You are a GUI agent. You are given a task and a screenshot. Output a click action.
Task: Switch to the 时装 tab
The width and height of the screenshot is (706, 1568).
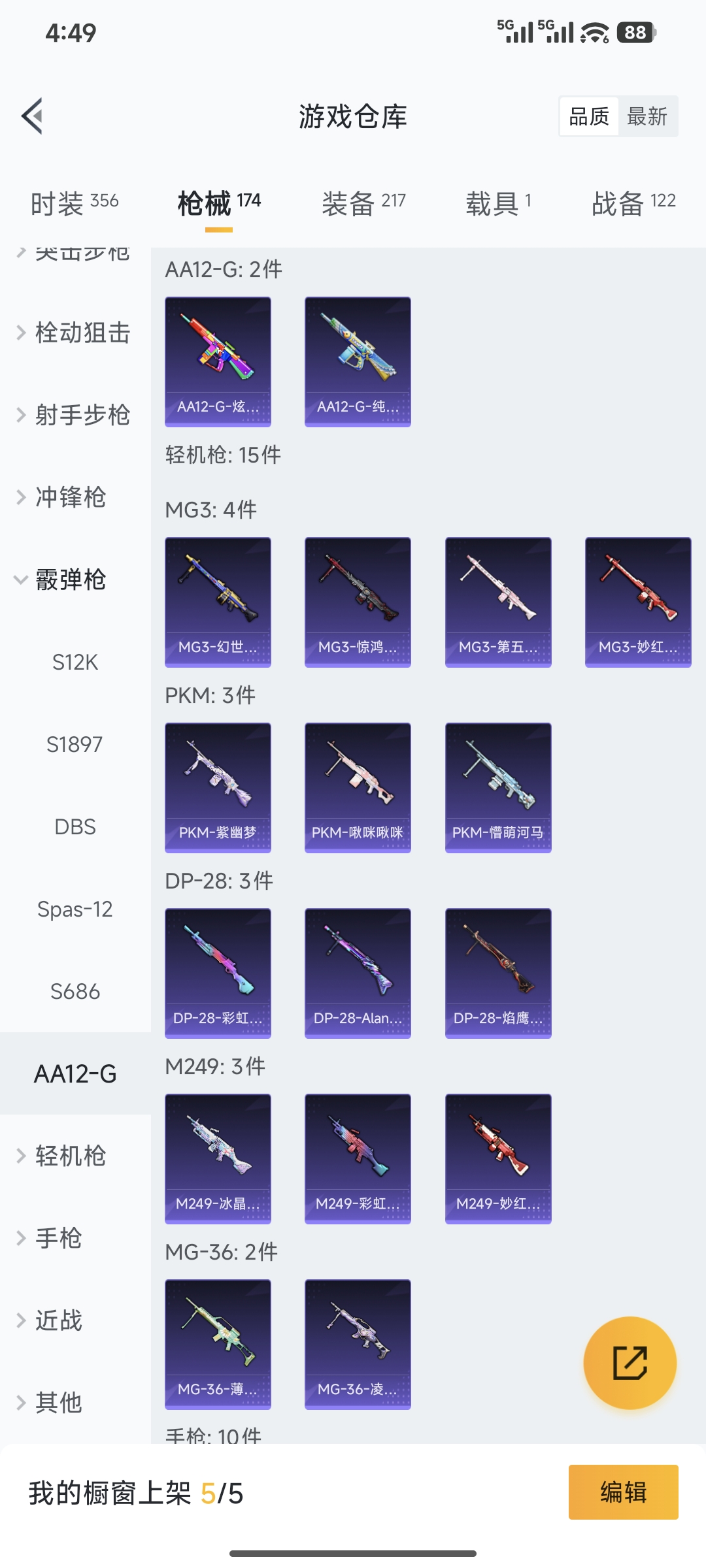pos(75,203)
